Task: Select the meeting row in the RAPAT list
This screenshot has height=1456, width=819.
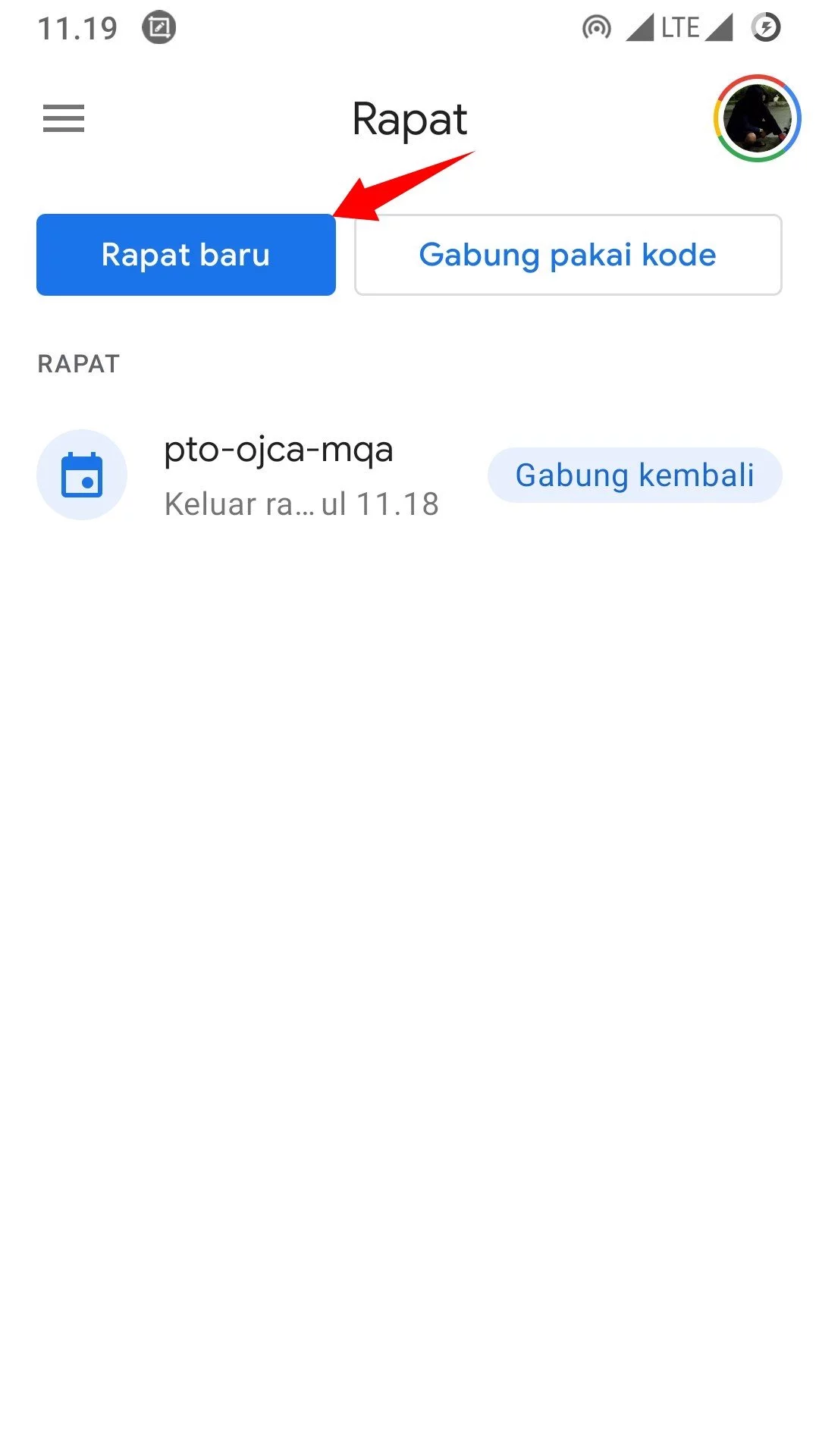Action: (x=303, y=474)
